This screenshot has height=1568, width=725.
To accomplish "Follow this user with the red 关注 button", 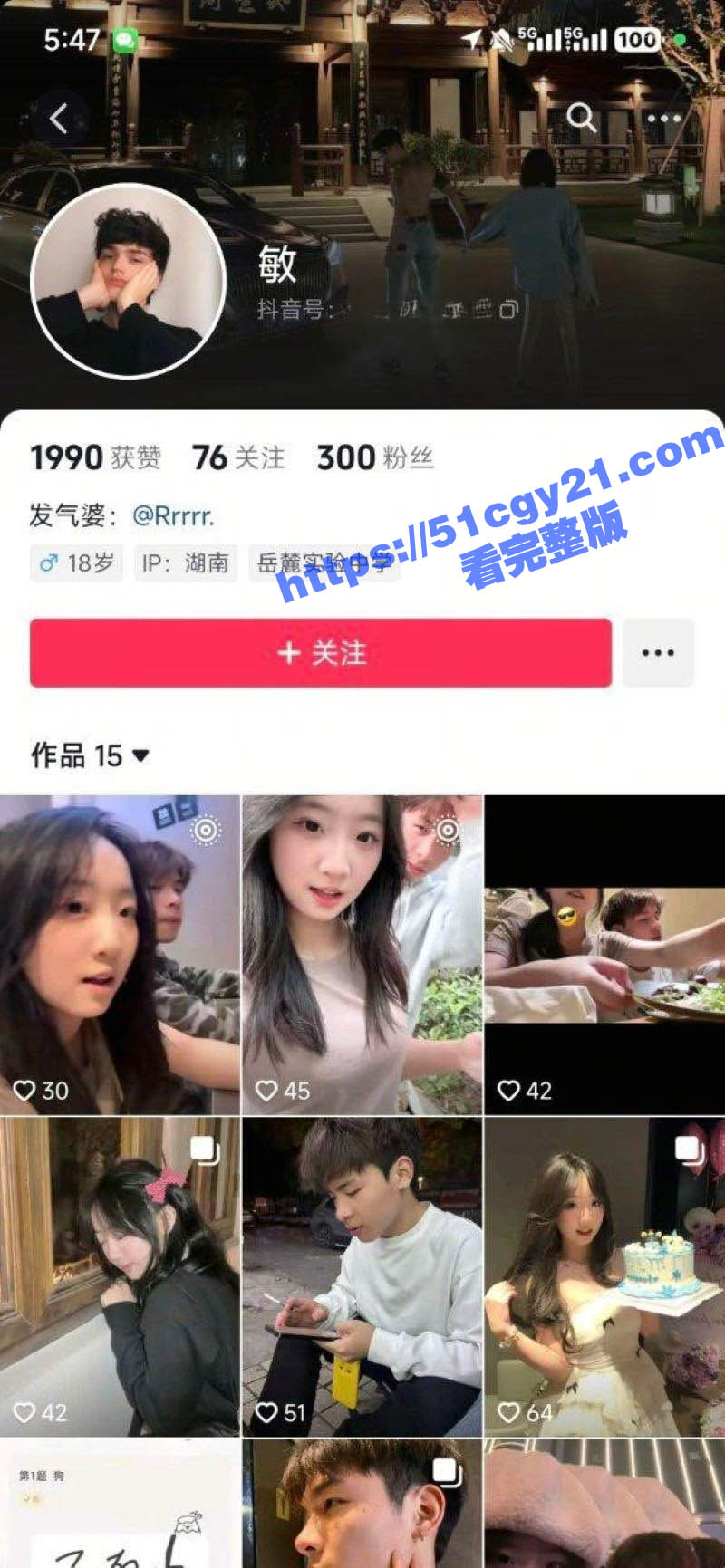I will click(321, 652).
